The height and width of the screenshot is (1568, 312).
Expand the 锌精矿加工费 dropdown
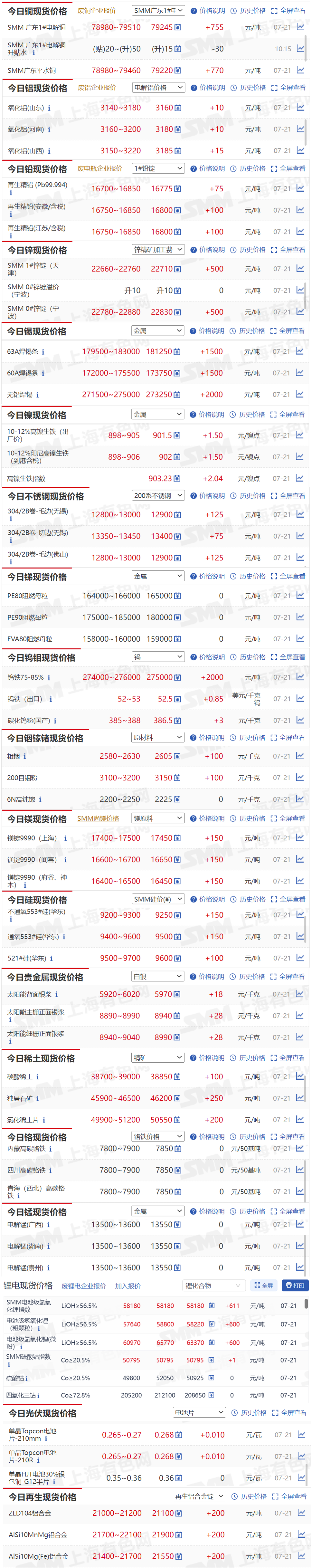tap(158, 250)
